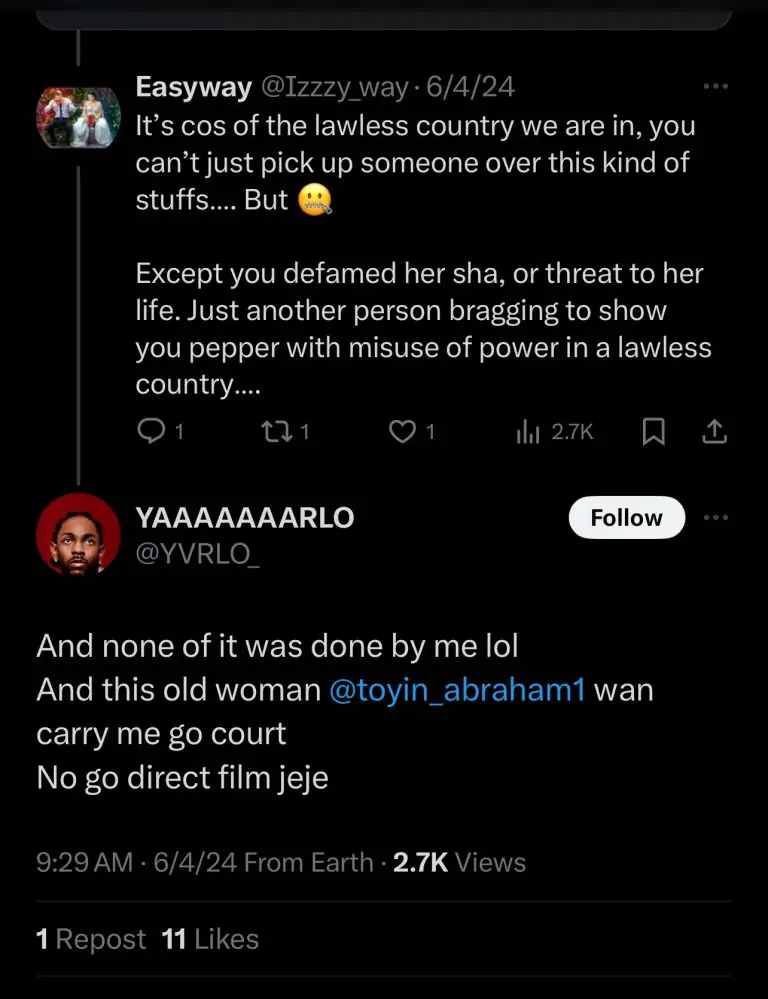
Task: Open overflow menu on YAAAAAAARLO's tweet
Action: 715,518
